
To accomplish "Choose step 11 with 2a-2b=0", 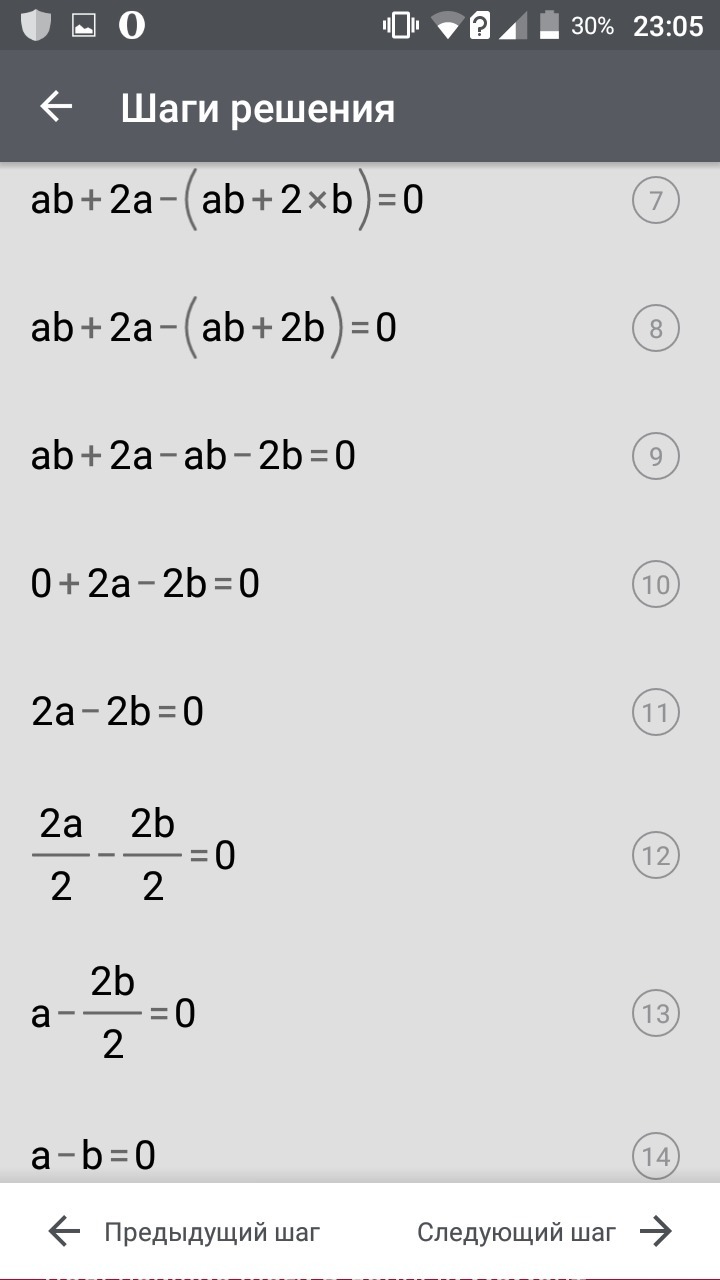I will pos(360,712).
